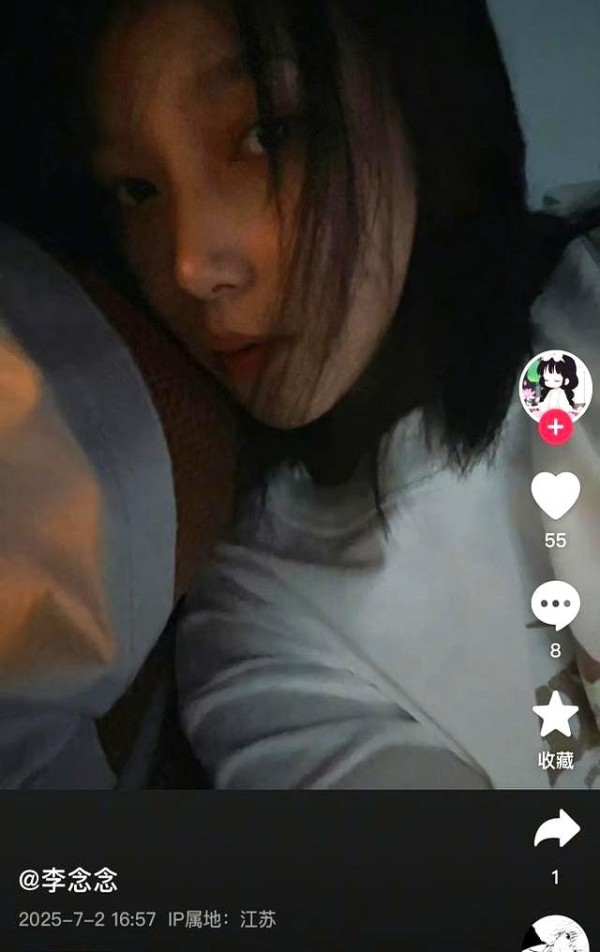Open the spinning music disc icon
The width and height of the screenshot is (600, 952).
(x=556, y=936)
